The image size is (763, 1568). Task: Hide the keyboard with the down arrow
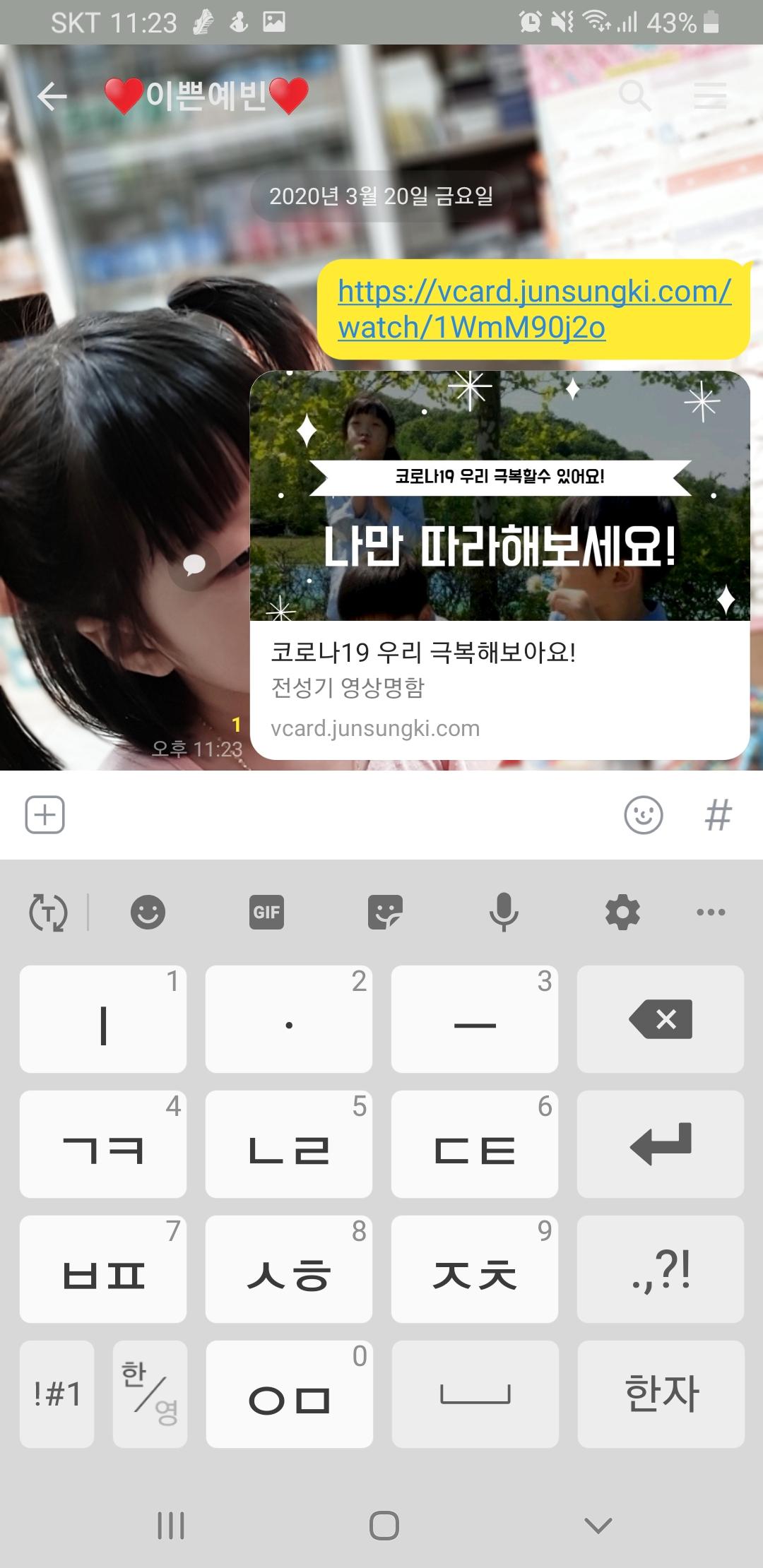598,1526
